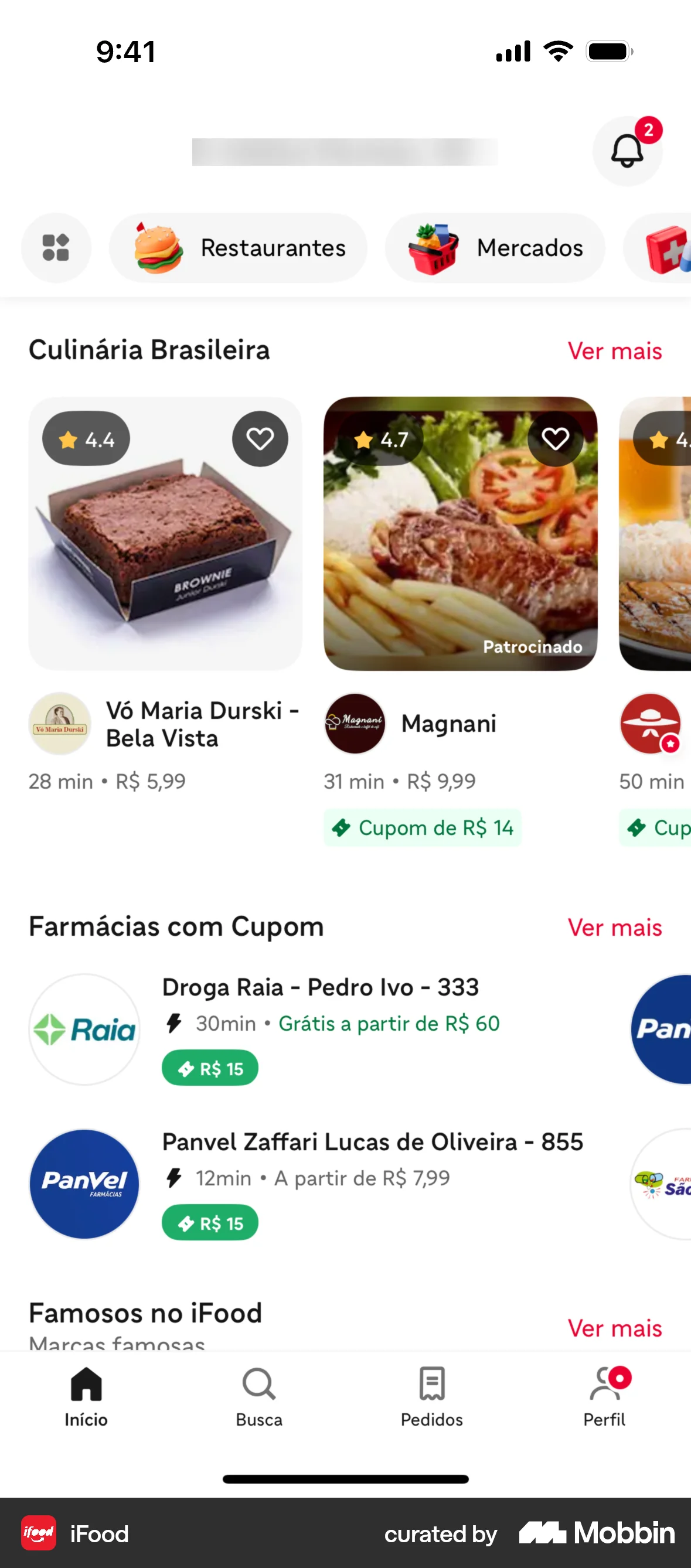The width and height of the screenshot is (691, 1568).
Task: Select the Restaurantes burger category icon
Action: point(157,248)
